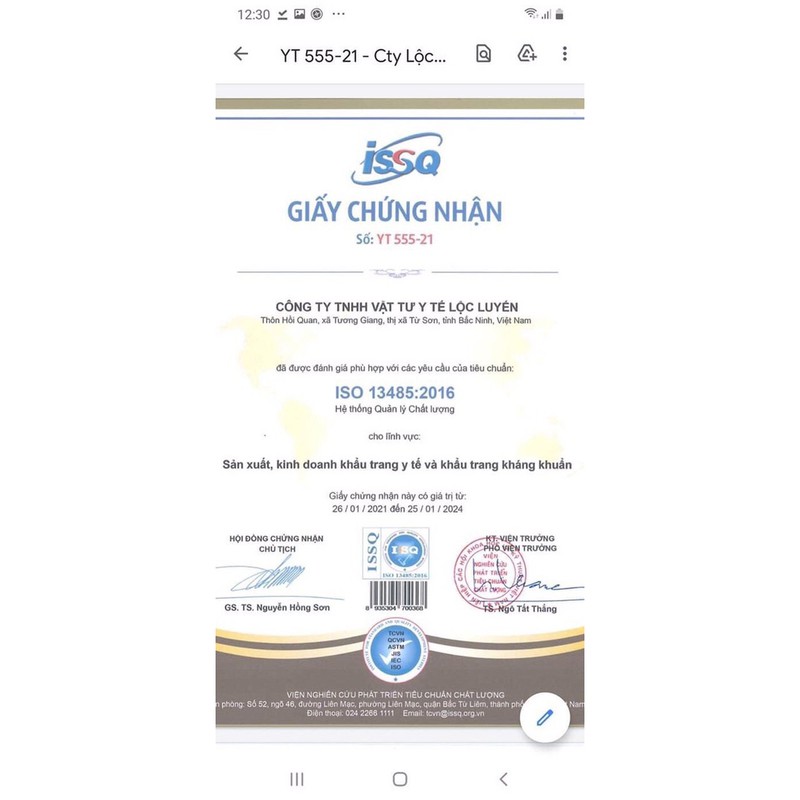The width and height of the screenshot is (800, 800).
Task: Add this file to Drive
Action: point(527,54)
